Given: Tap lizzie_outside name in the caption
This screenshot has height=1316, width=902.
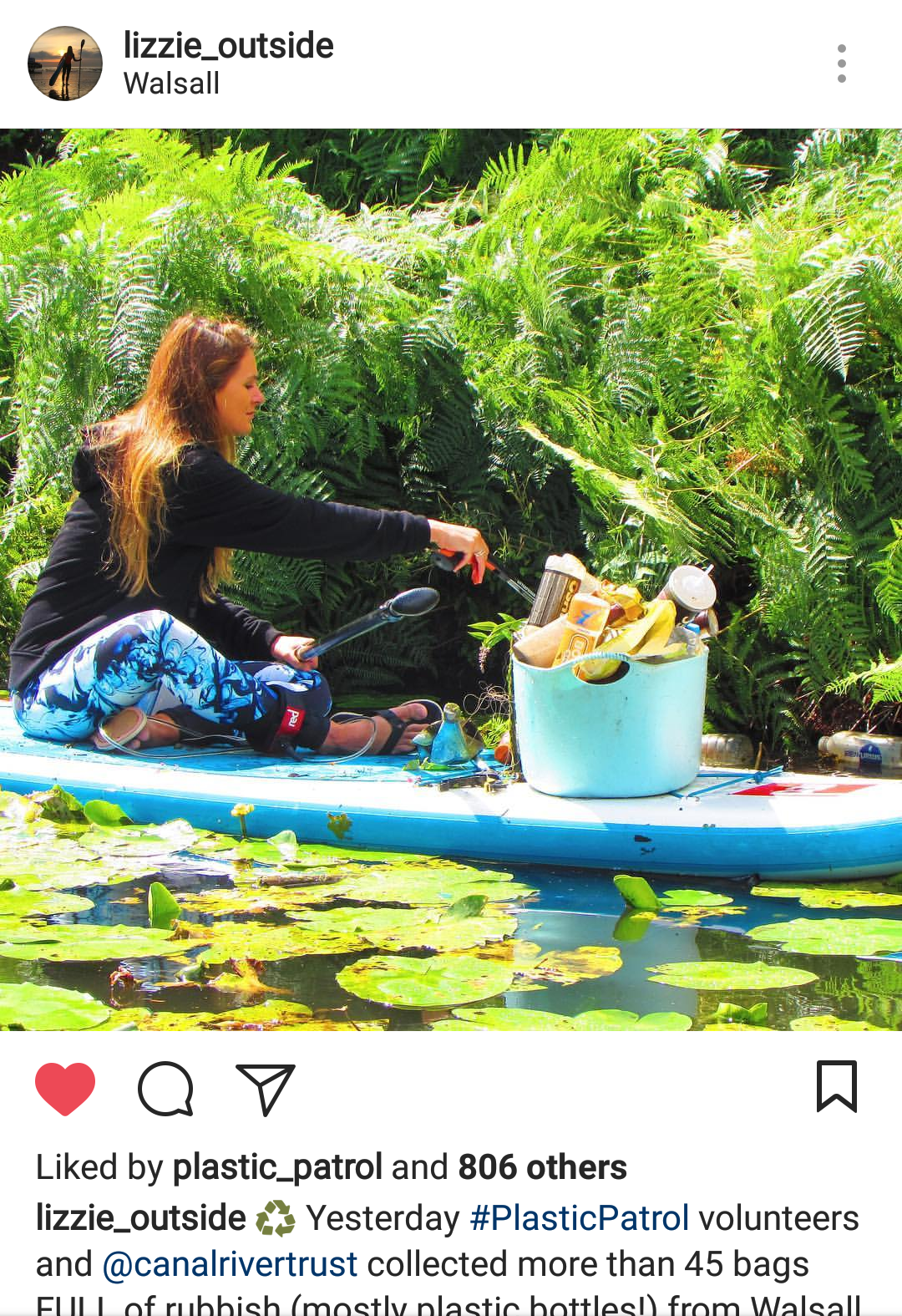Looking at the screenshot, I should pos(140,1218).
